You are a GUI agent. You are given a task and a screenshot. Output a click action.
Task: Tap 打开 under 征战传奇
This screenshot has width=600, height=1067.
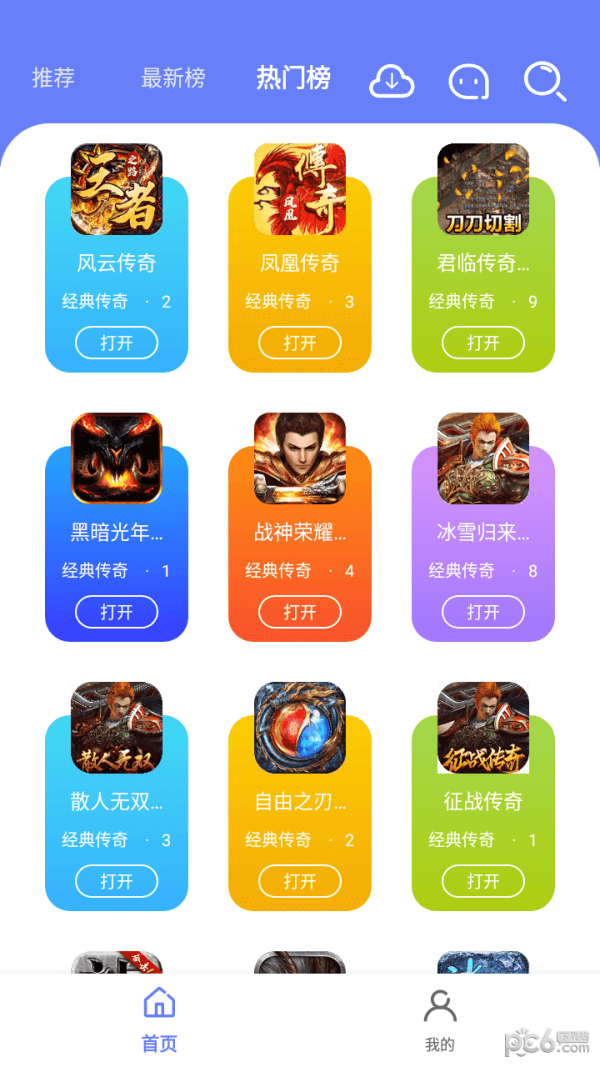483,881
